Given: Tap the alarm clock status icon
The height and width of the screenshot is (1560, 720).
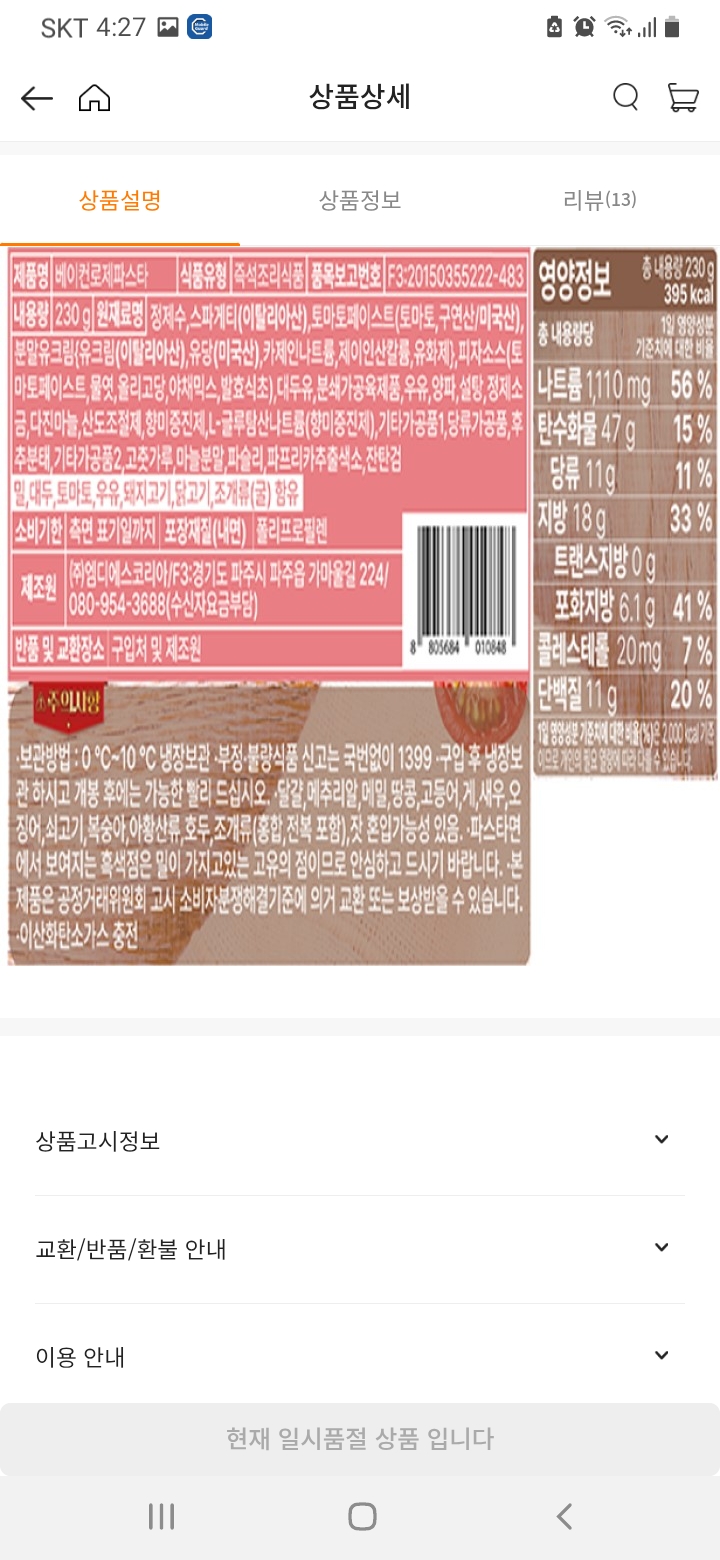Looking at the screenshot, I should pyautogui.click(x=584, y=28).
